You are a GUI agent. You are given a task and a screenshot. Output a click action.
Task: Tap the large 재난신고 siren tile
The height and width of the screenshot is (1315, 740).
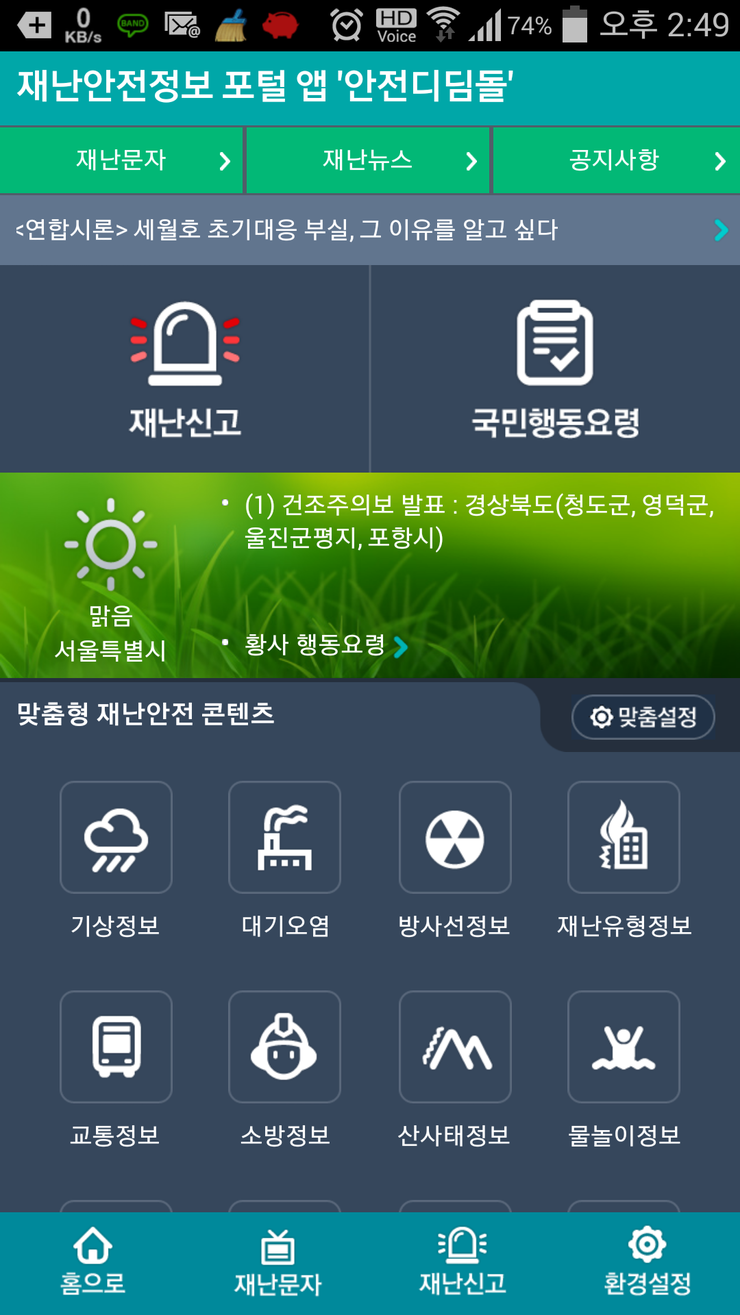pos(185,369)
